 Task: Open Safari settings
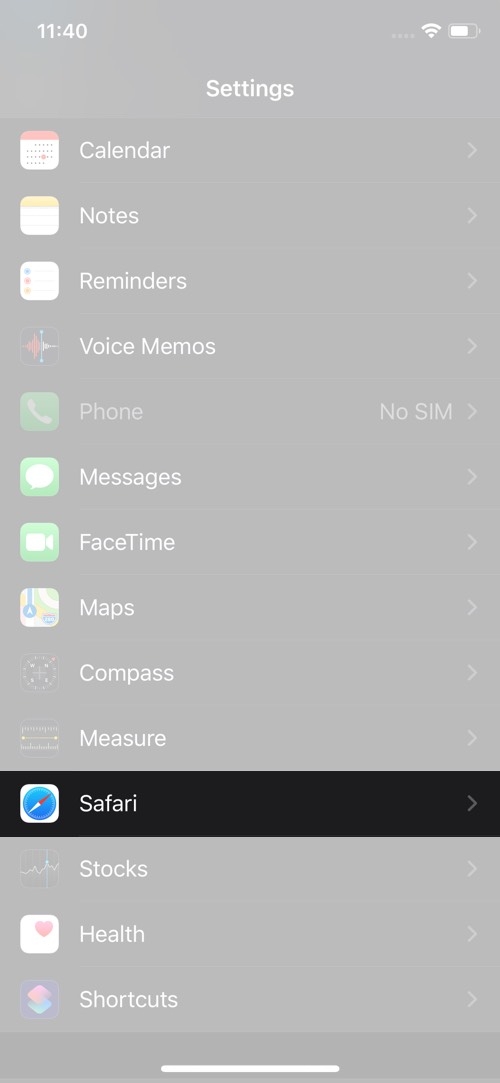click(250, 803)
